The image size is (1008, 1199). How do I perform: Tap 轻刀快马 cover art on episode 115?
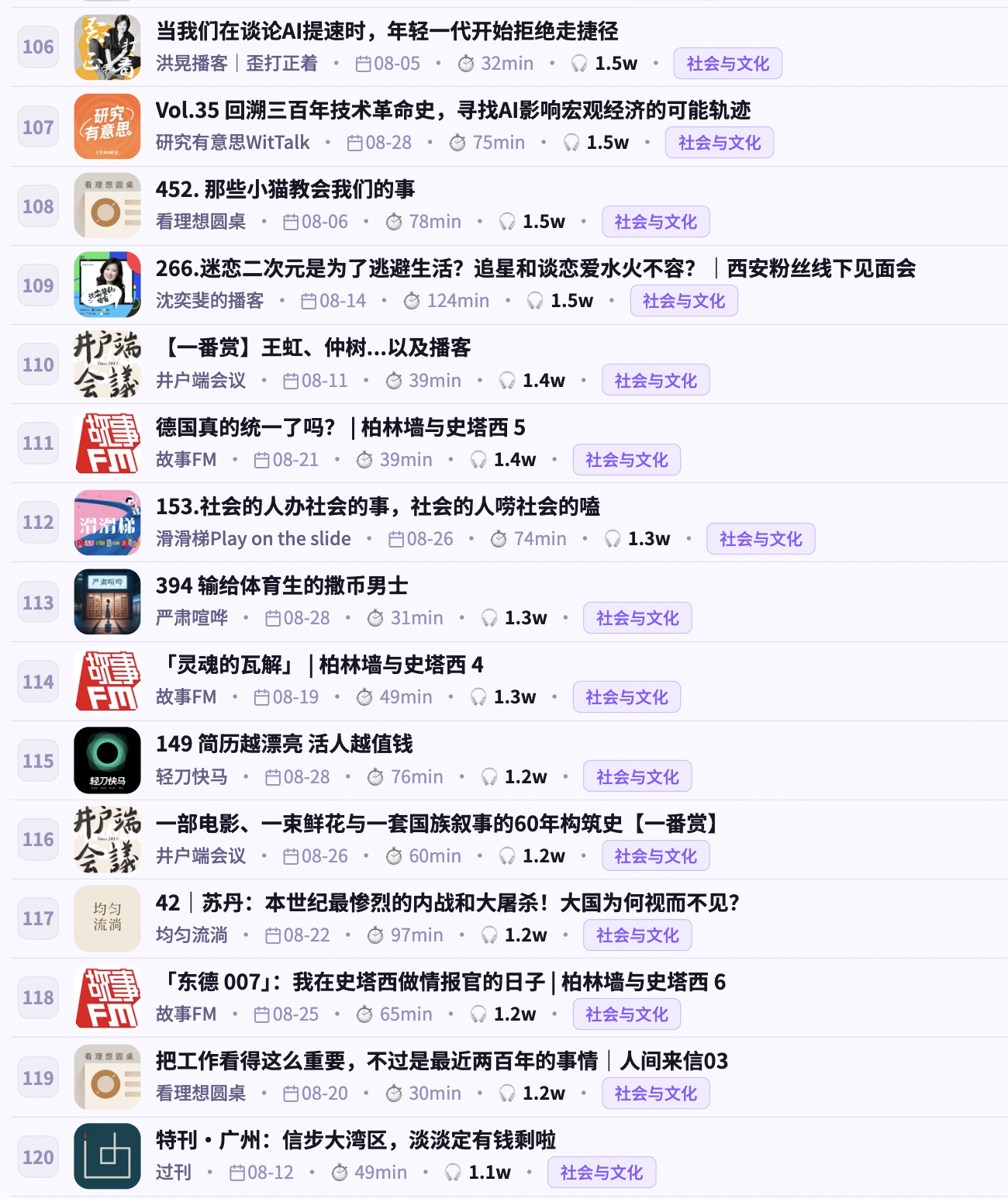click(107, 760)
